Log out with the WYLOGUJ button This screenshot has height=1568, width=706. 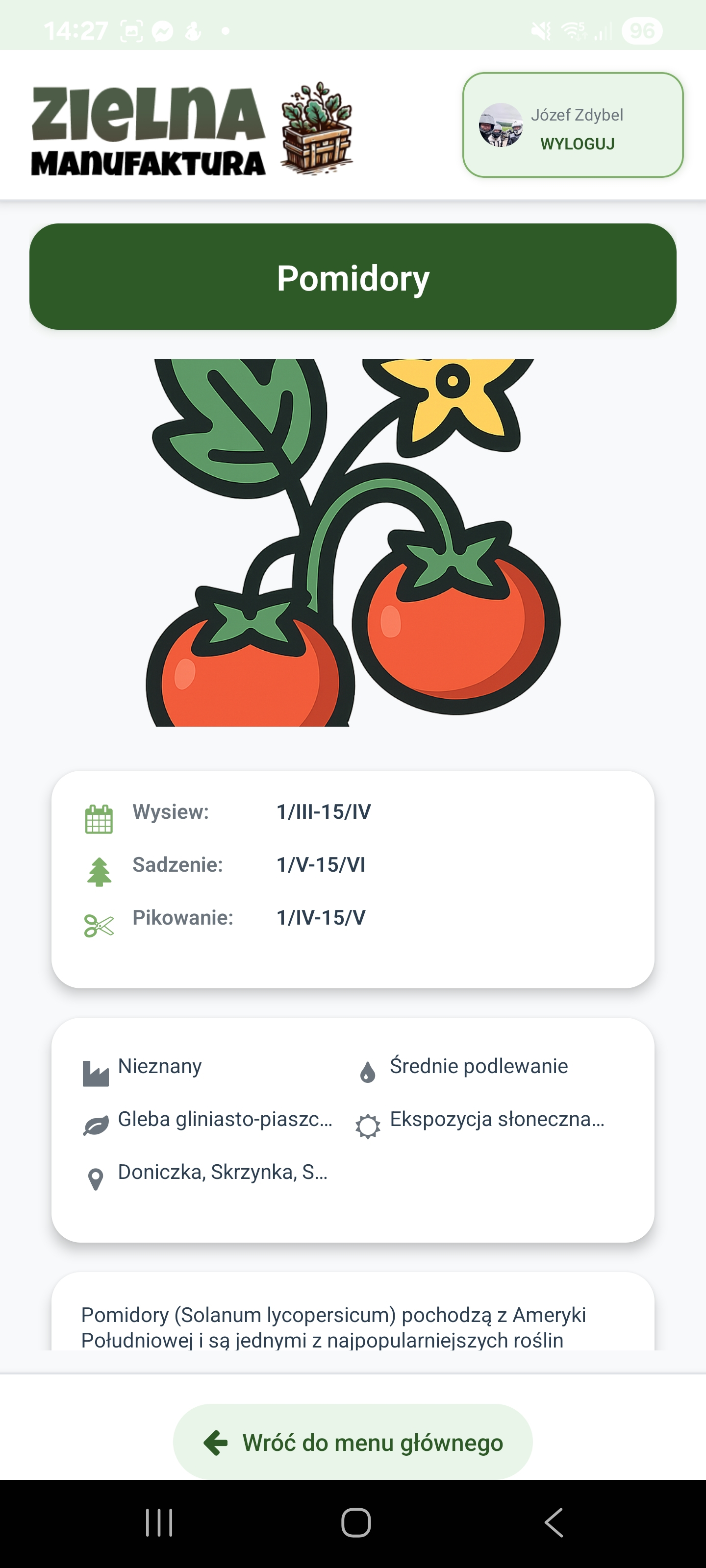click(x=577, y=144)
